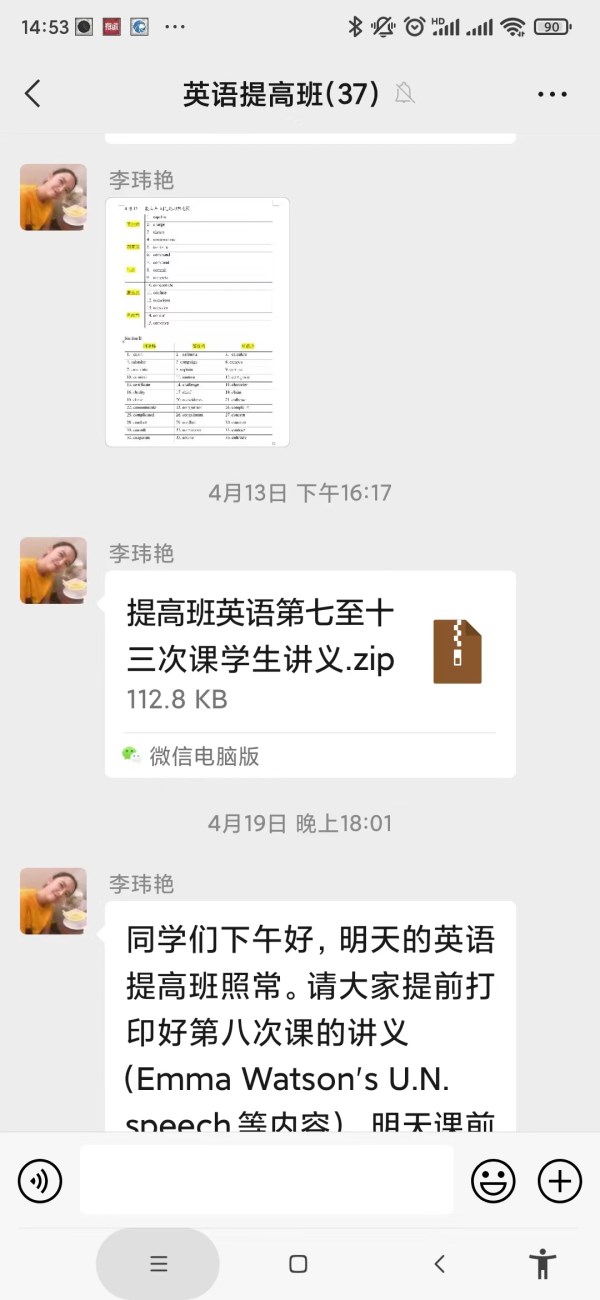Open 李玮艳's avatar beside the zip file

pyautogui.click(x=53, y=570)
